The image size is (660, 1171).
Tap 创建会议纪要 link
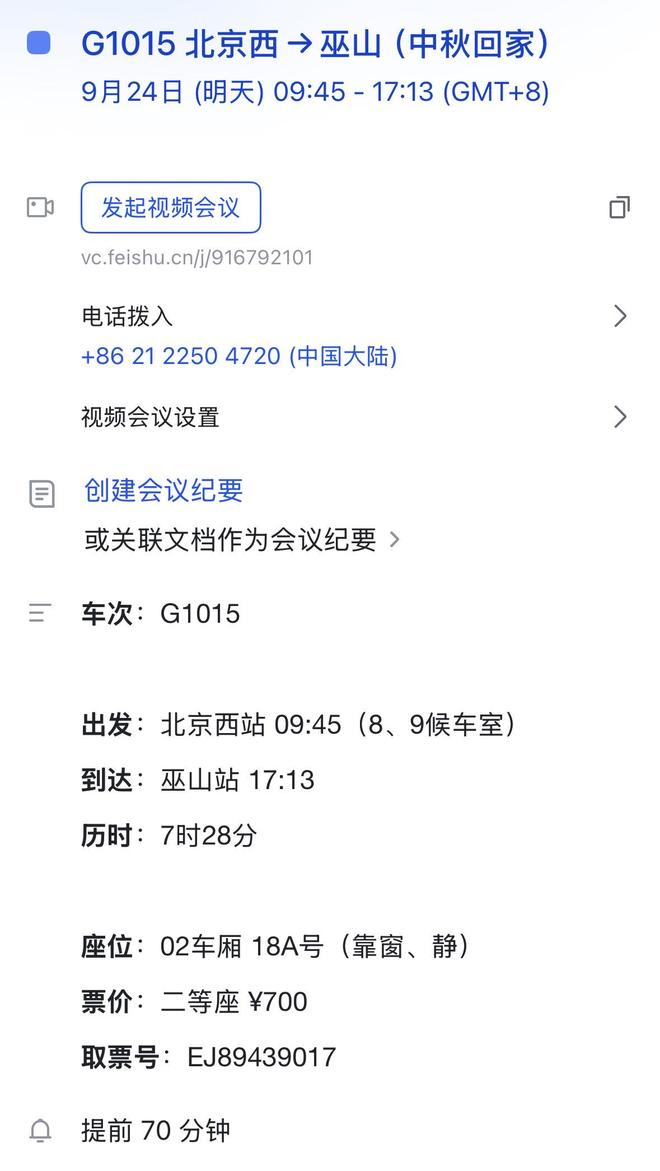164,491
